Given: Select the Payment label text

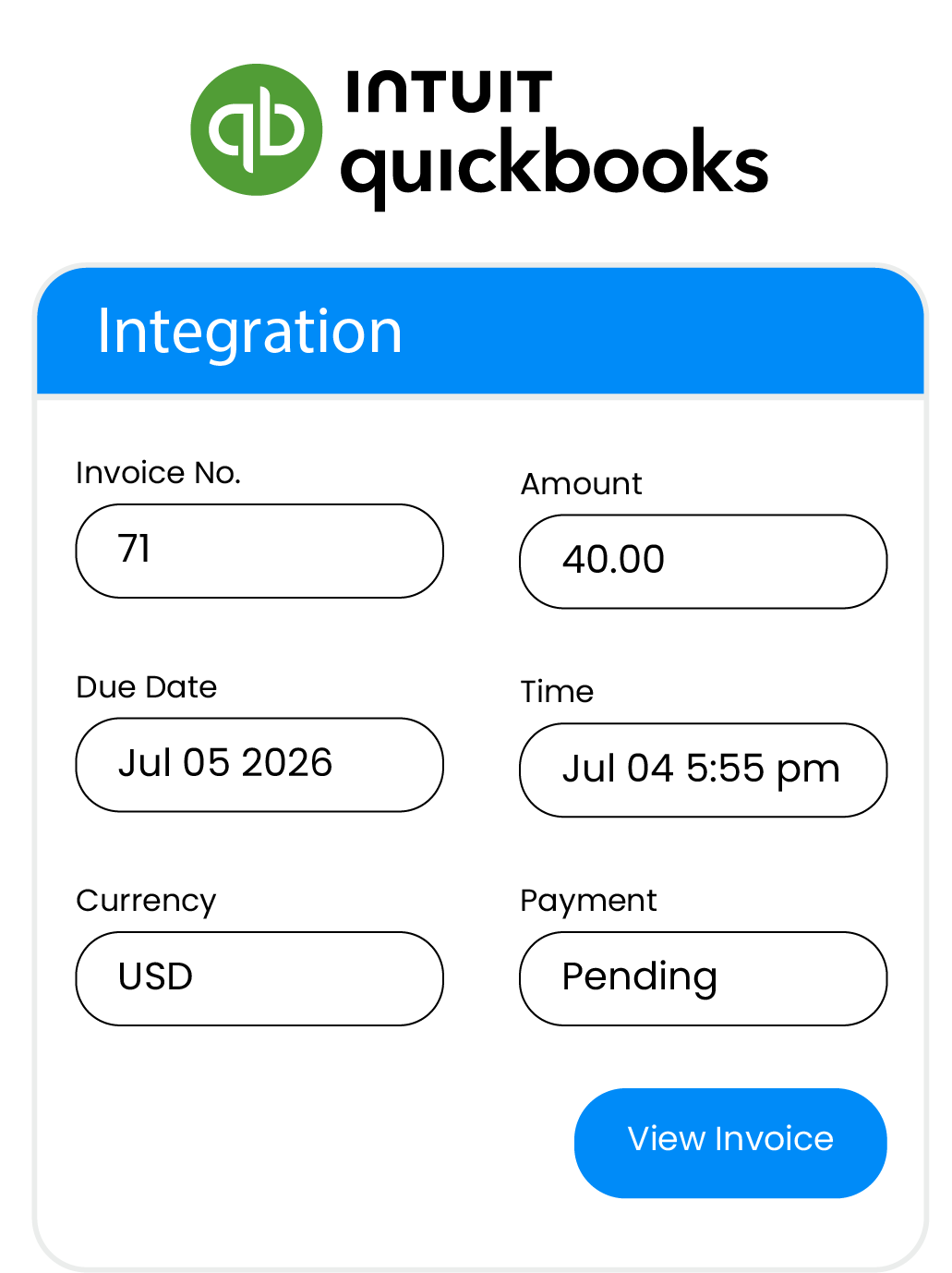Looking at the screenshot, I should coord(588,900).
